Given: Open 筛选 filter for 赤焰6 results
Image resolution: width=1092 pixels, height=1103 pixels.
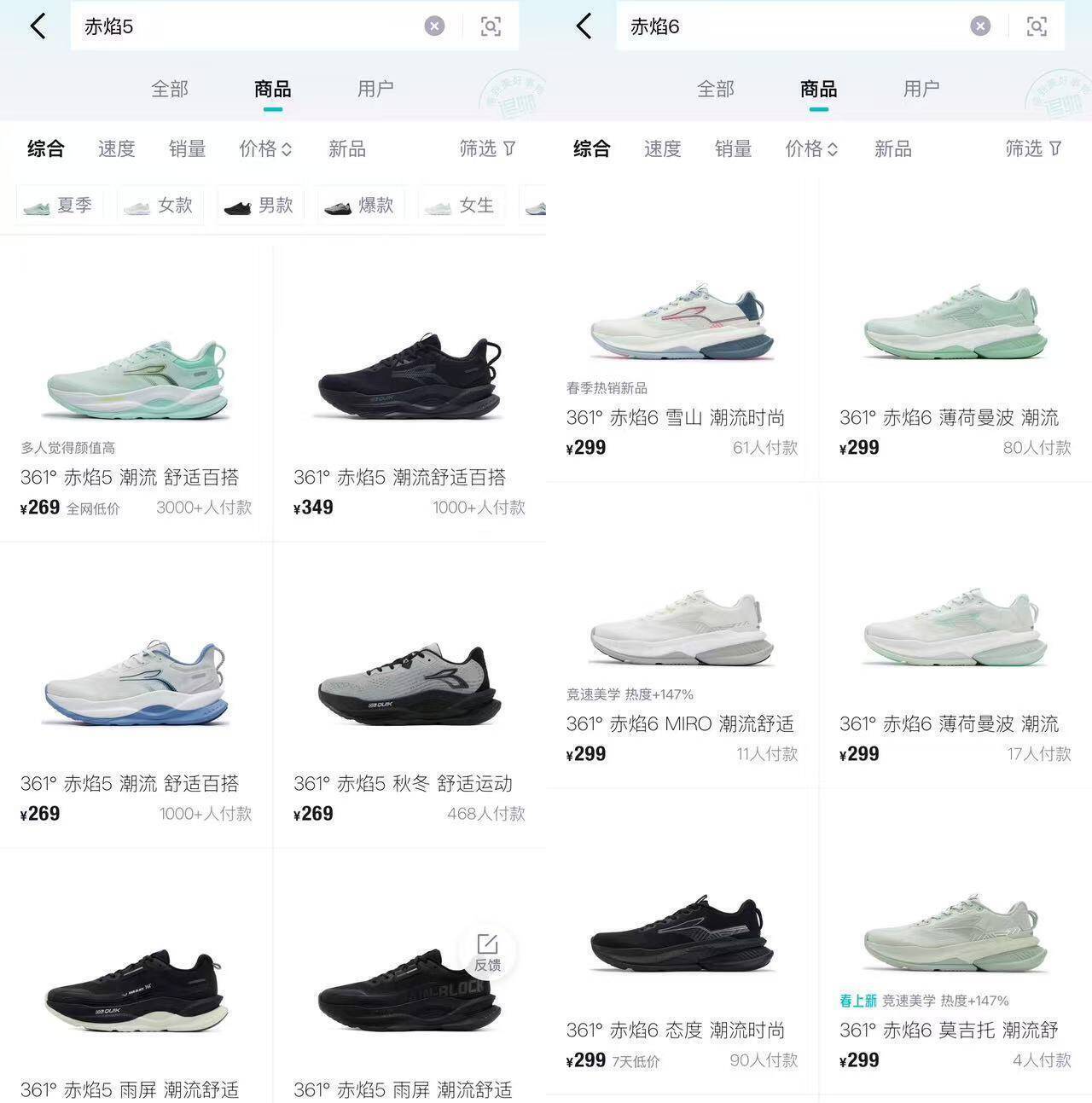Looking at the screenshot, I should coord(1033,149).
